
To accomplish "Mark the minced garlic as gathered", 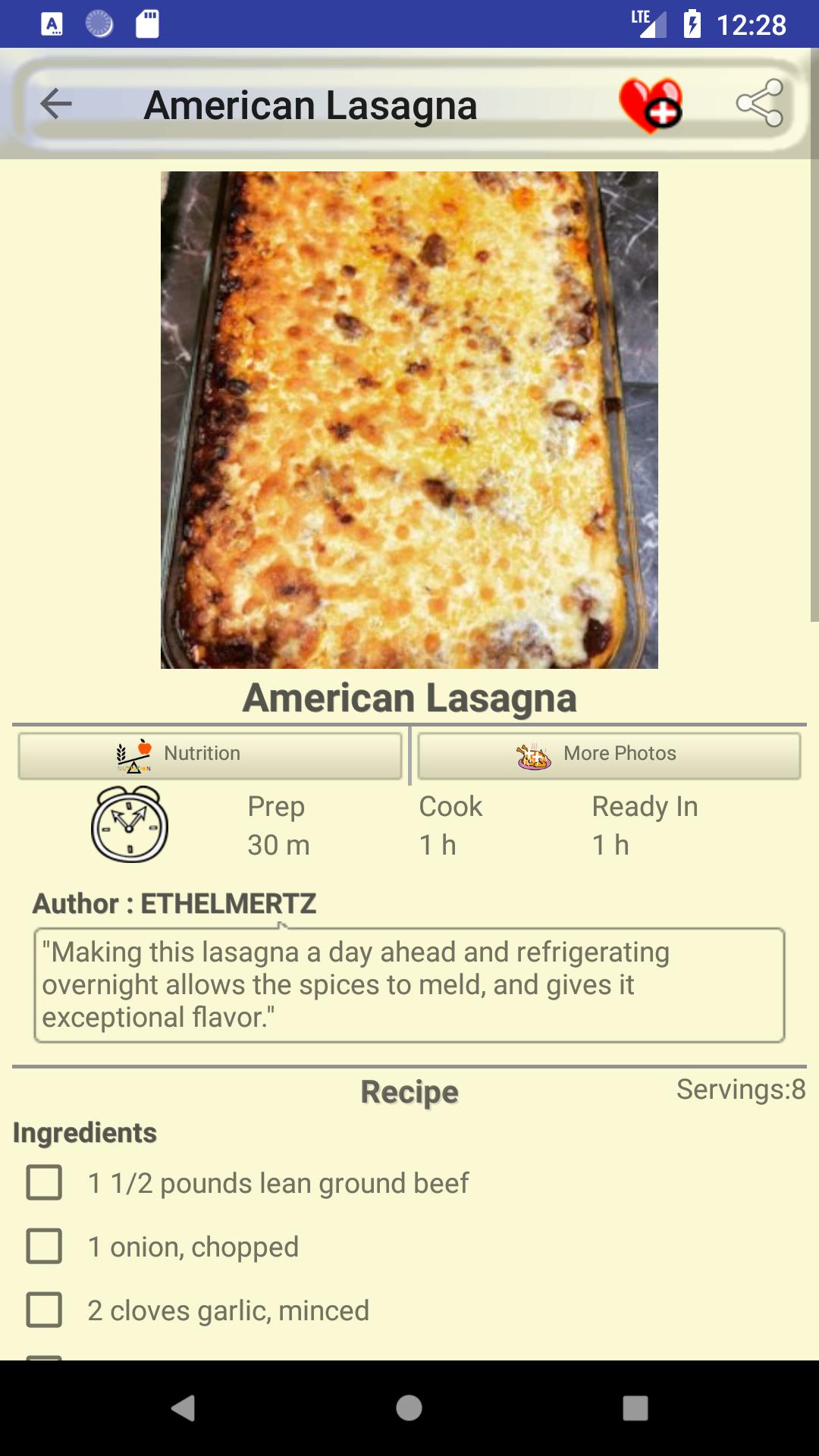I will coord(43,1308).
